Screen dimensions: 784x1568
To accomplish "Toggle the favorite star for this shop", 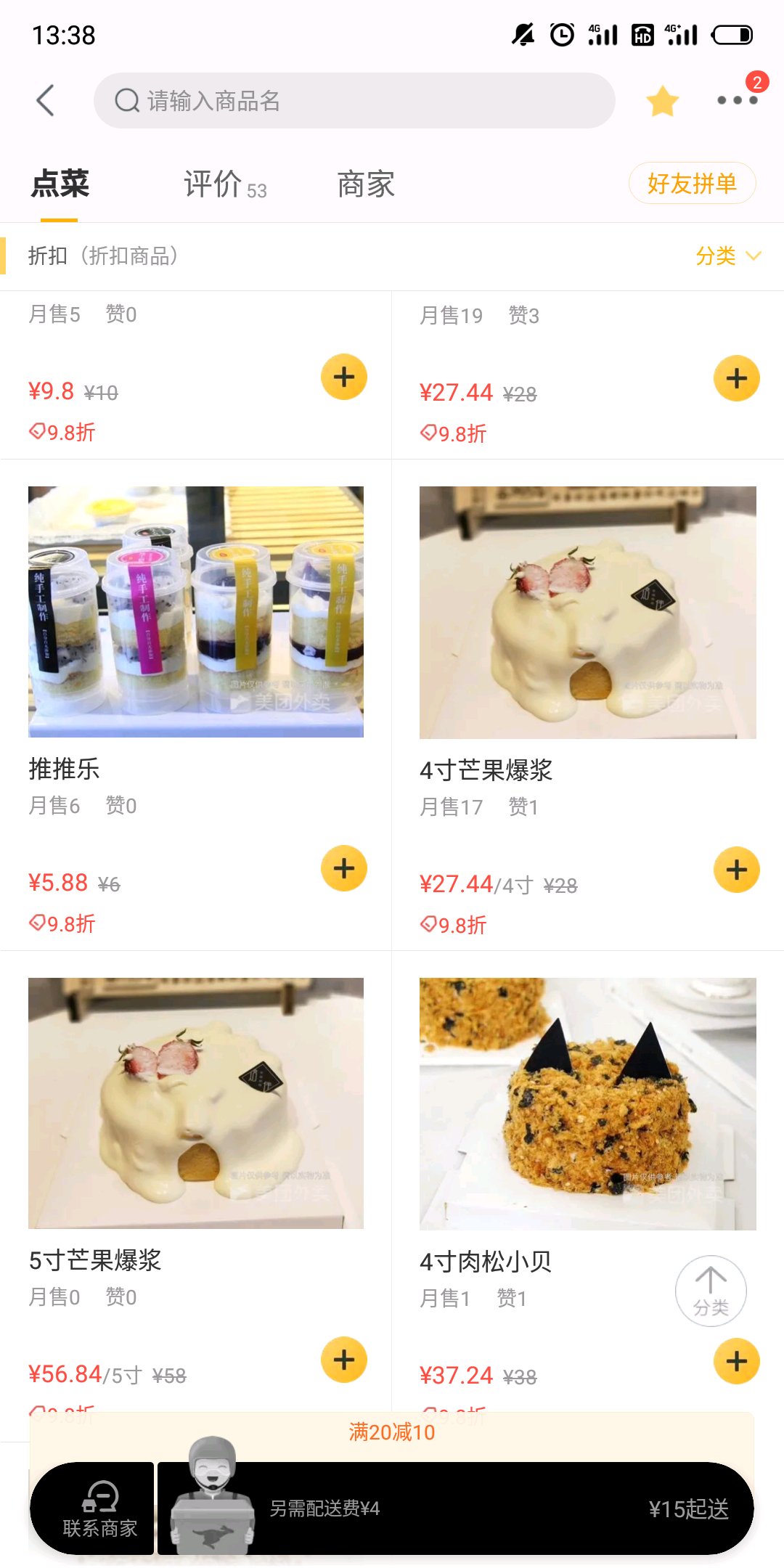I will 662,101.
